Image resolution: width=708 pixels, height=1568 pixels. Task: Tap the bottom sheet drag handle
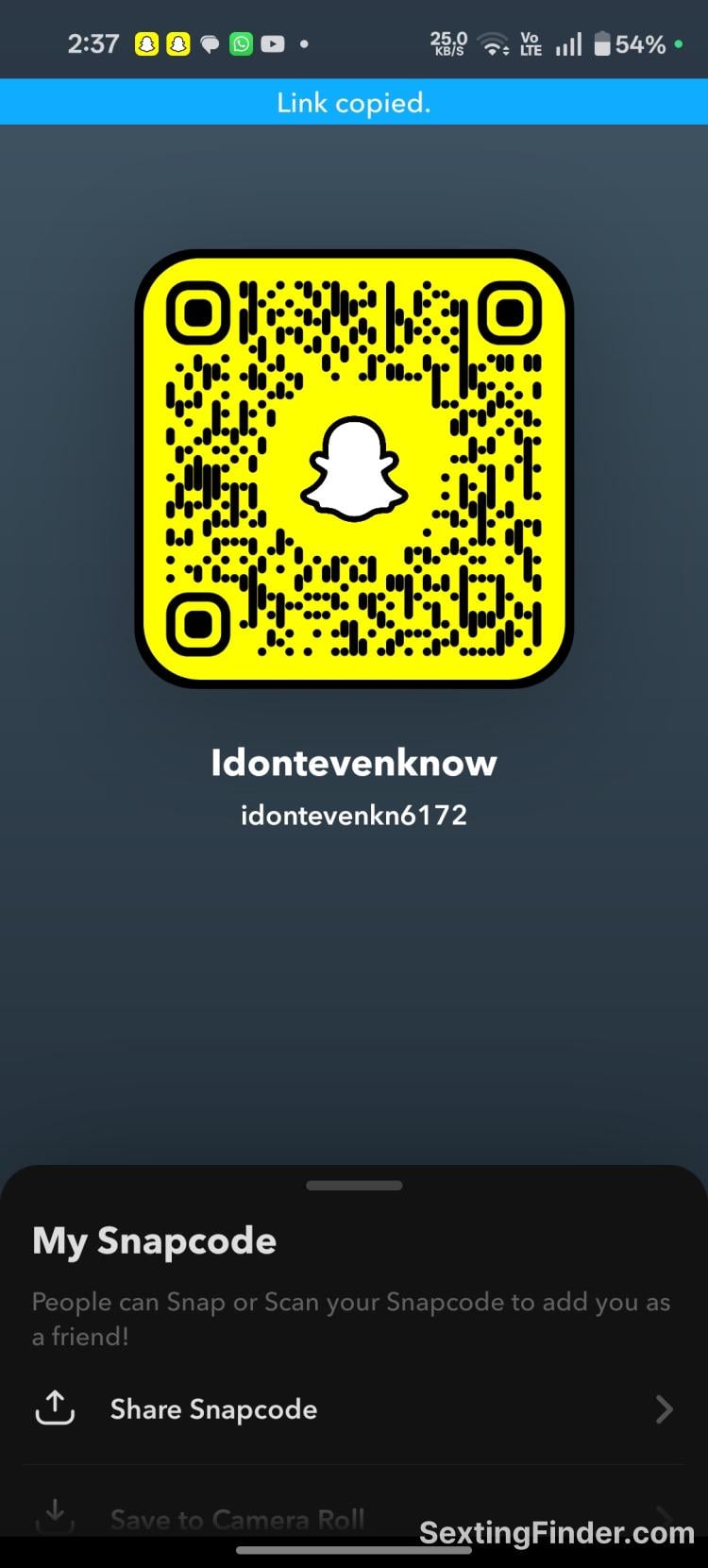pos(354,1186)
